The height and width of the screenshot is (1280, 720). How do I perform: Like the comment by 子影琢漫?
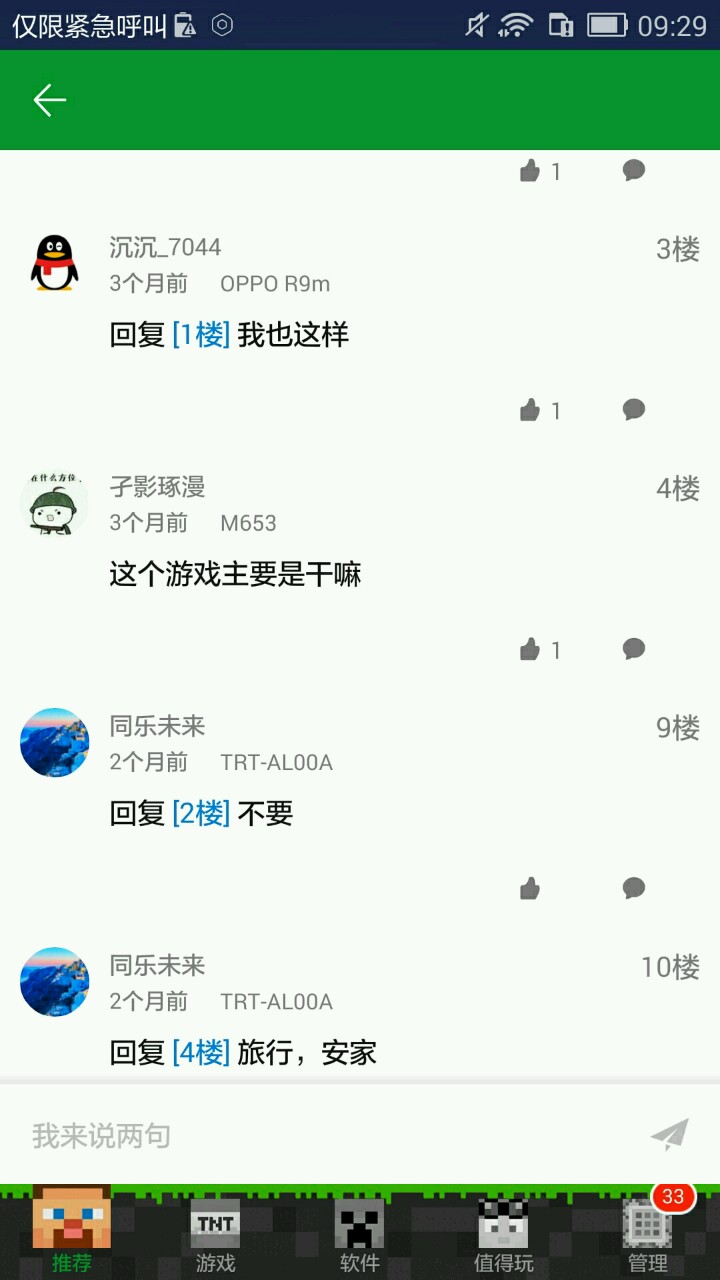[530, 650]
